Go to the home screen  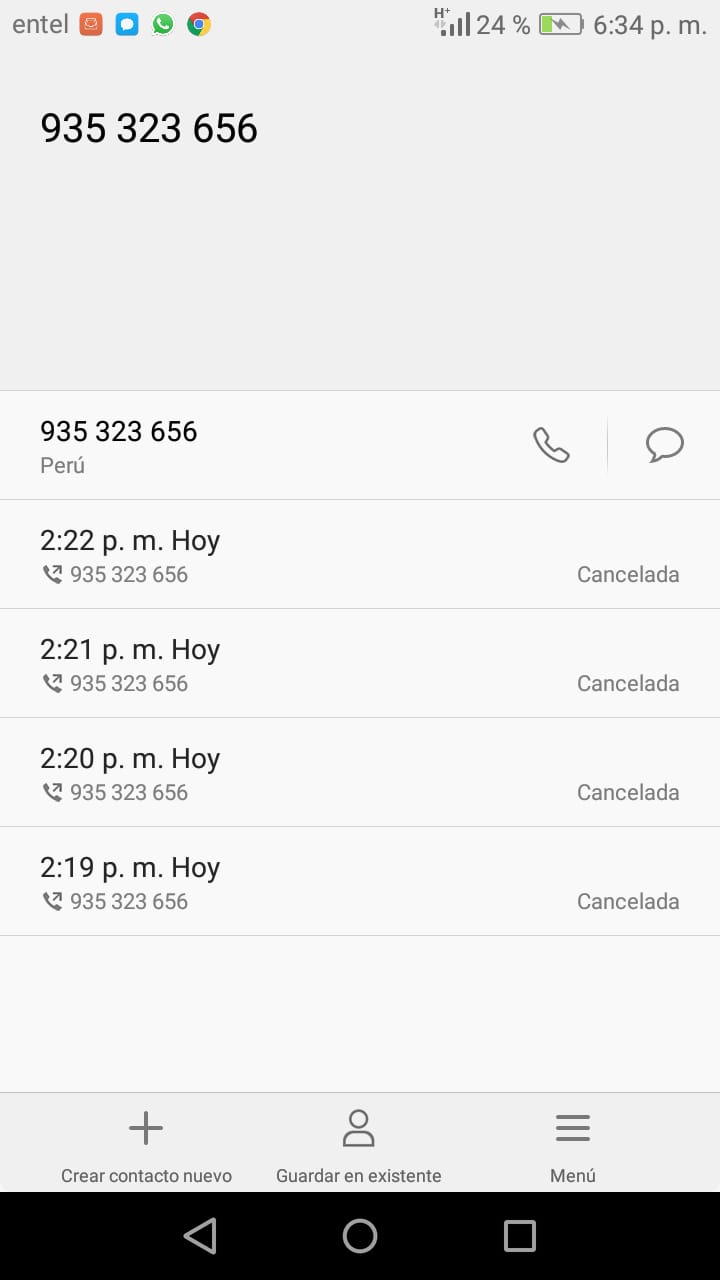(x=360, y=1236)
